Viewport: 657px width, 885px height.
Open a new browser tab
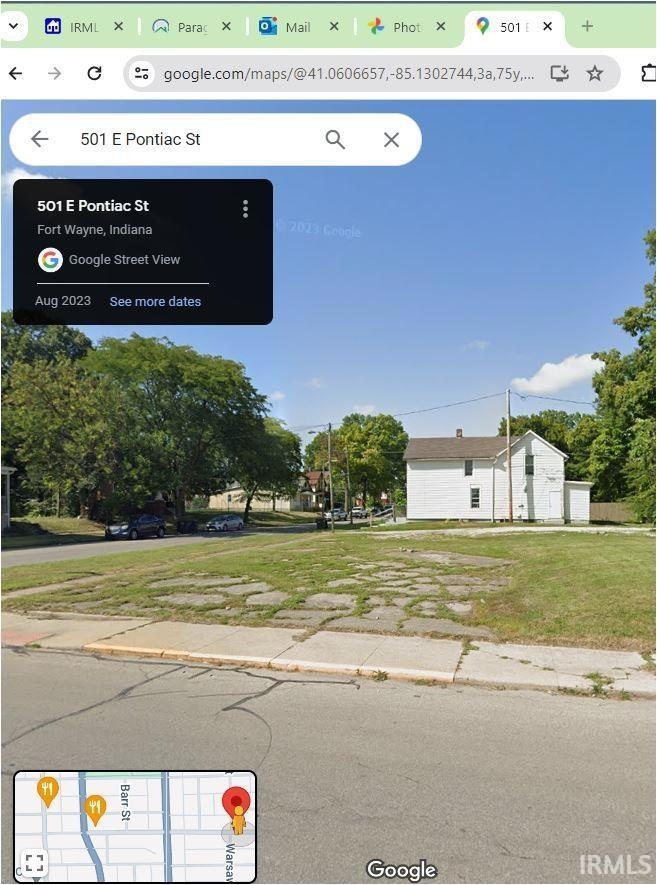pyautogui.click(x=587, y=27)
